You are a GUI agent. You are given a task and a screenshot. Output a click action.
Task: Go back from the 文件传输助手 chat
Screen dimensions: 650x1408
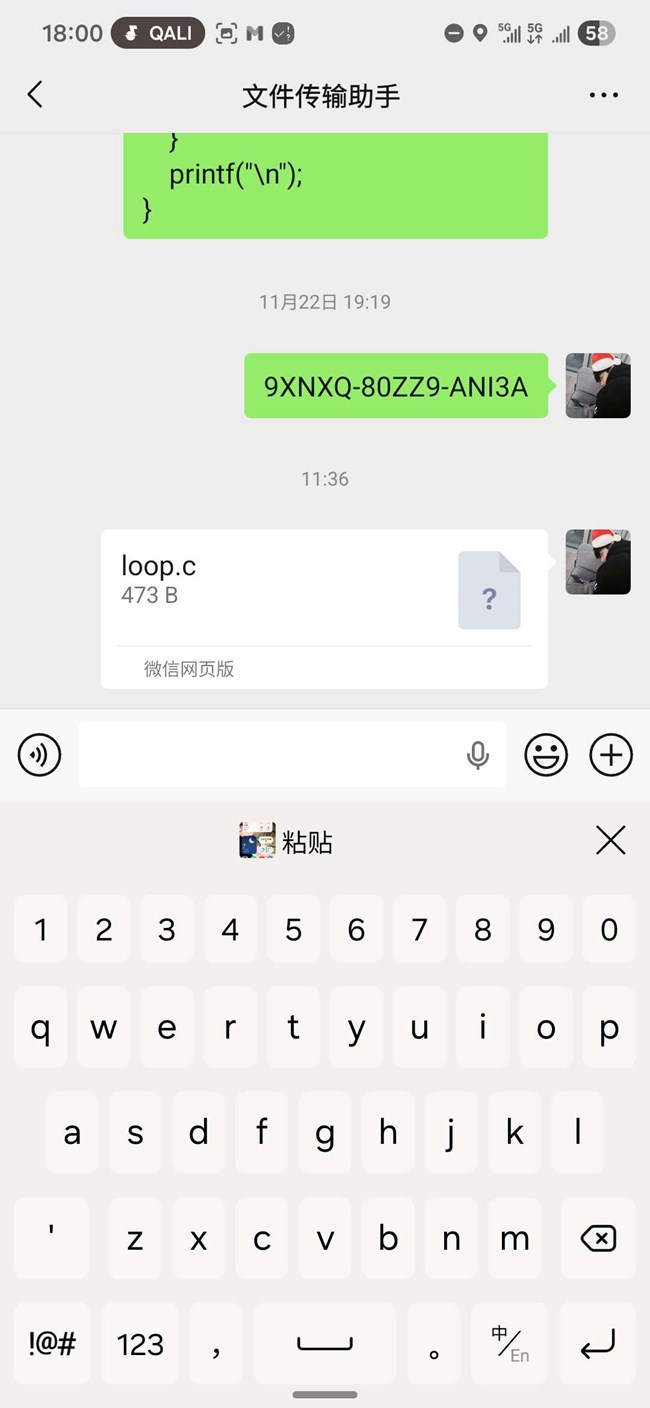(35, 95)
